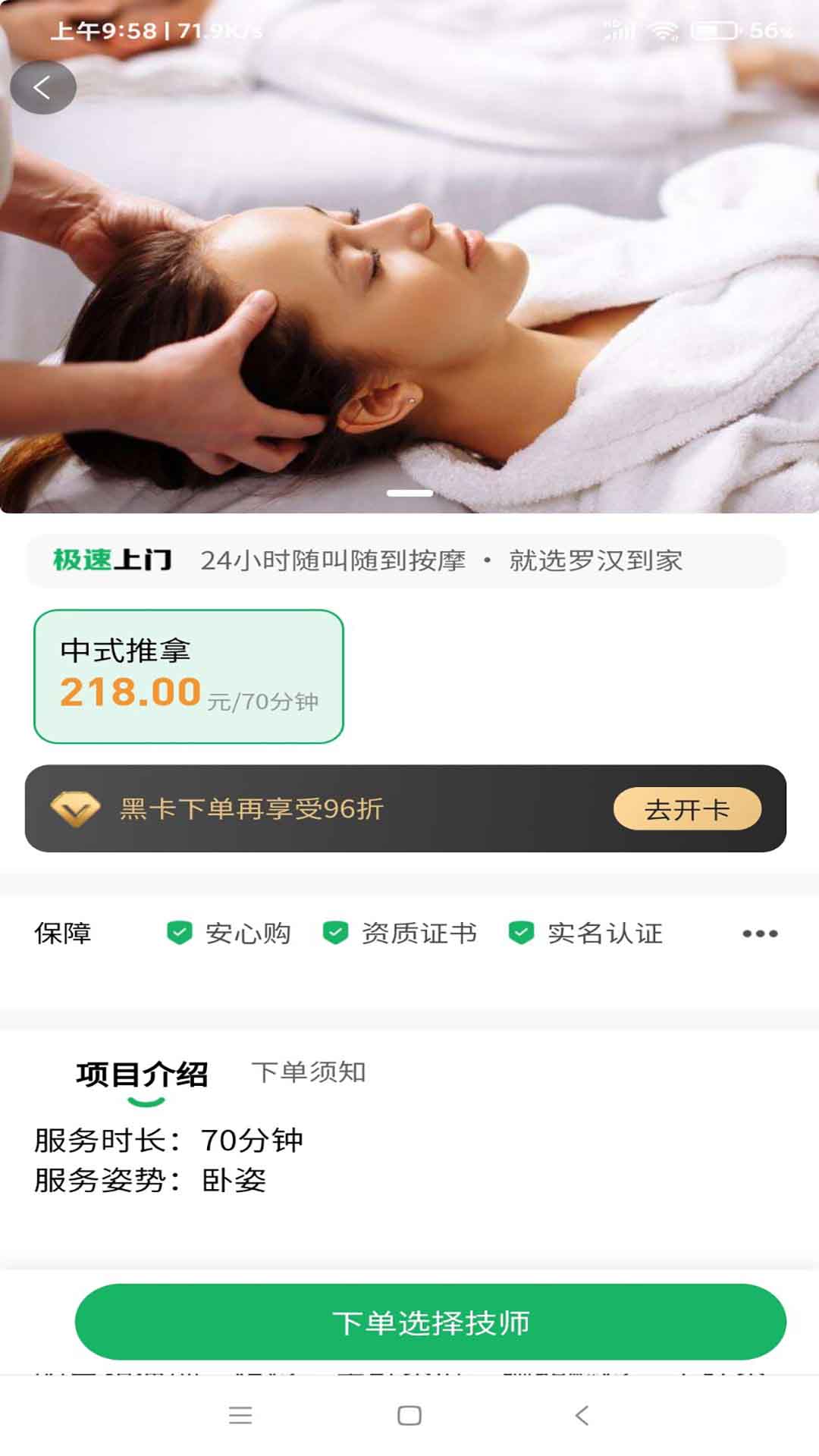Go back using the top-left arrow
Image resolution: width=819 pixels, height=1456 pixels.
tap(42, 87)
